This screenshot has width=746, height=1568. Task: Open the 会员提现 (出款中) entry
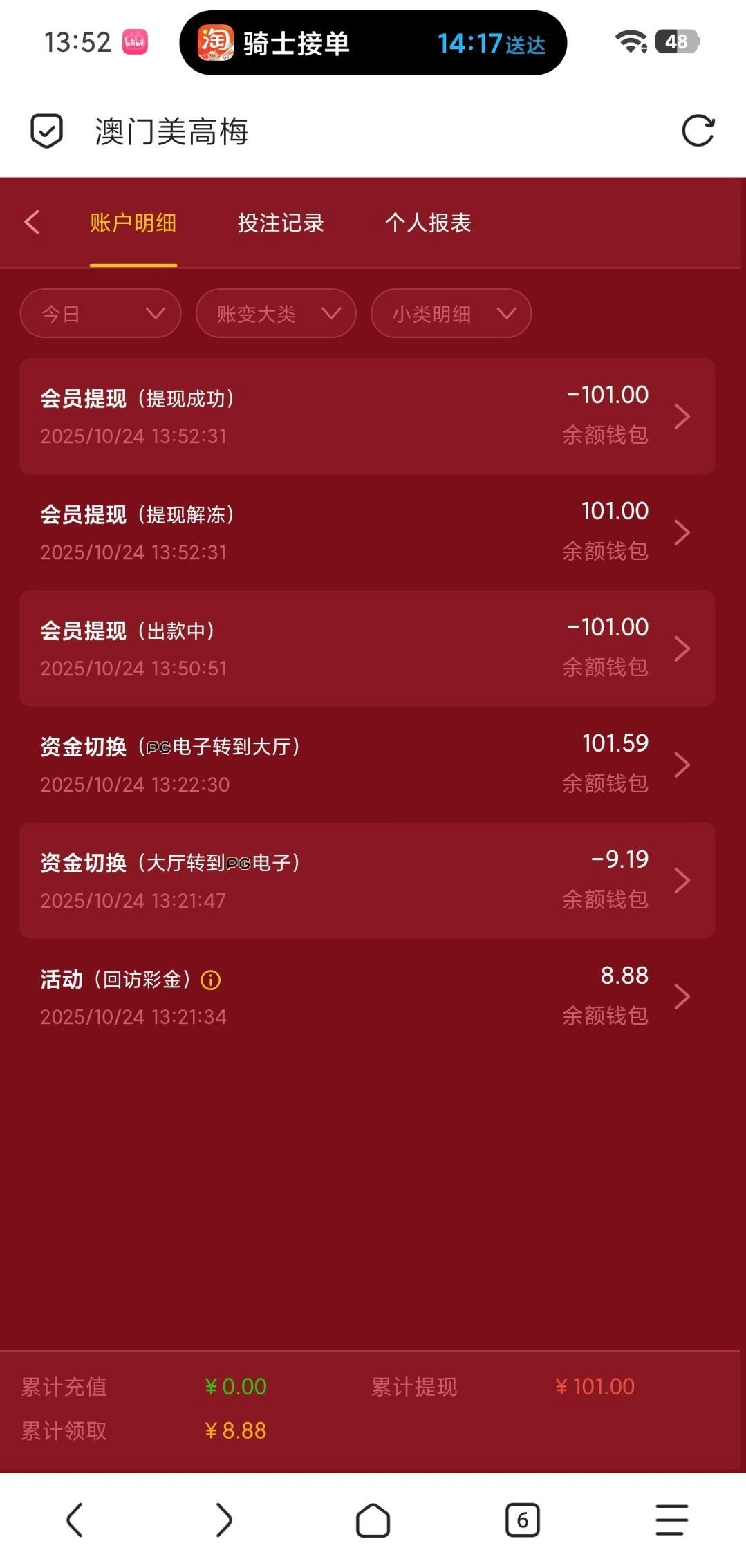click(x=366, y=648)
